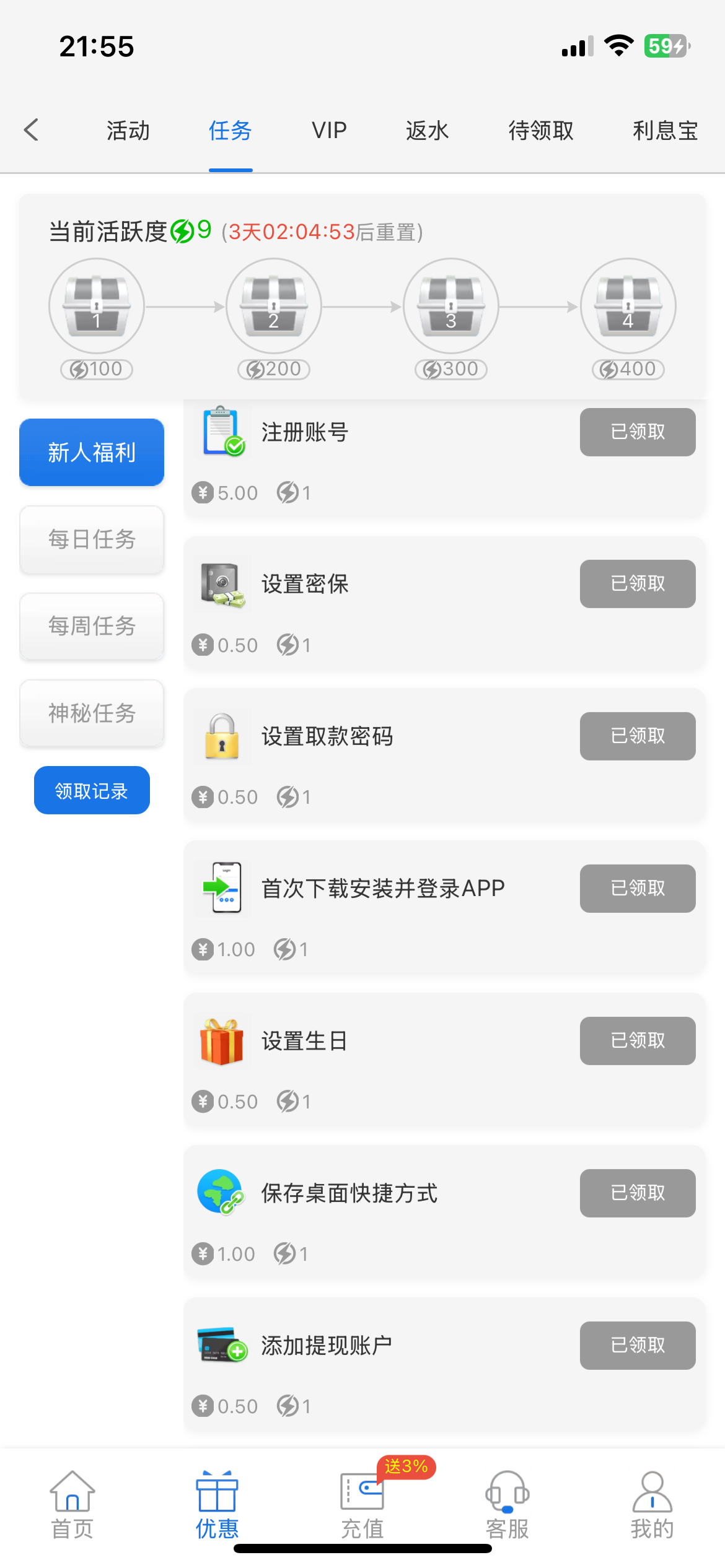The image size is (725, 1568).
Task: Select the 每日任务 category
Action: pyautogui.click(x=92, y=539)
